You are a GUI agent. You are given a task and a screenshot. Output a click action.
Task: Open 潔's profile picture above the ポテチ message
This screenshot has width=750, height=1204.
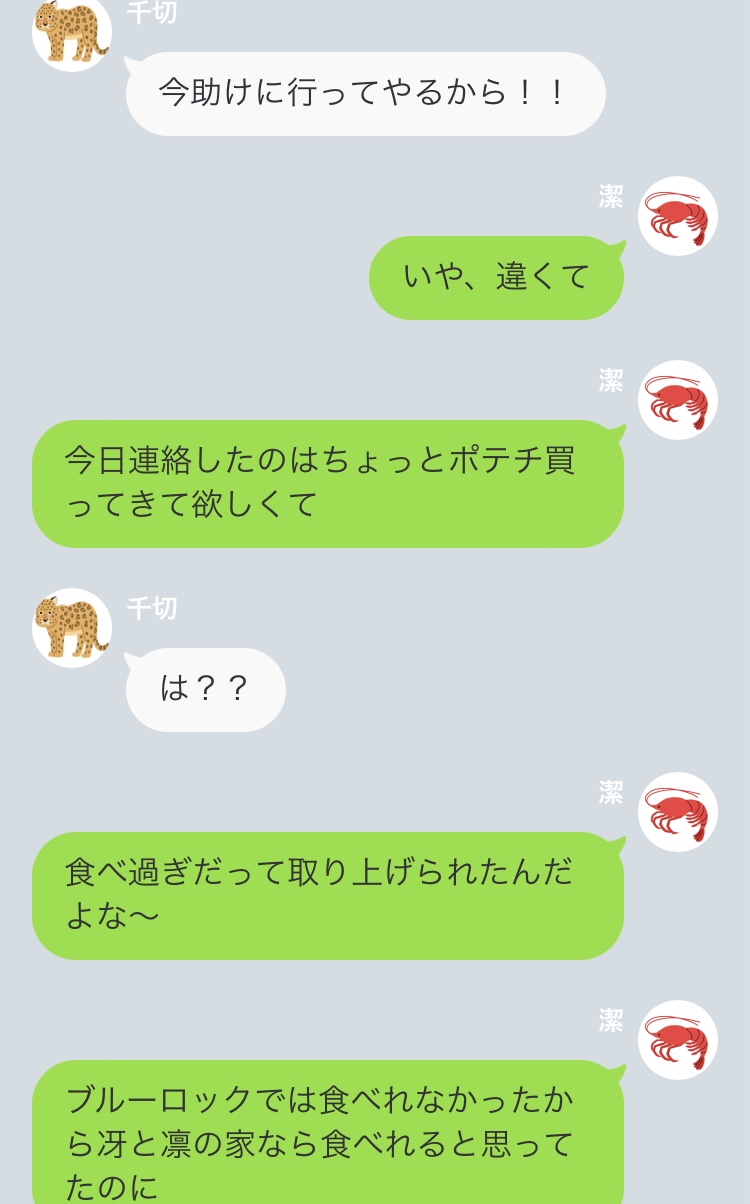pos(678,400)
